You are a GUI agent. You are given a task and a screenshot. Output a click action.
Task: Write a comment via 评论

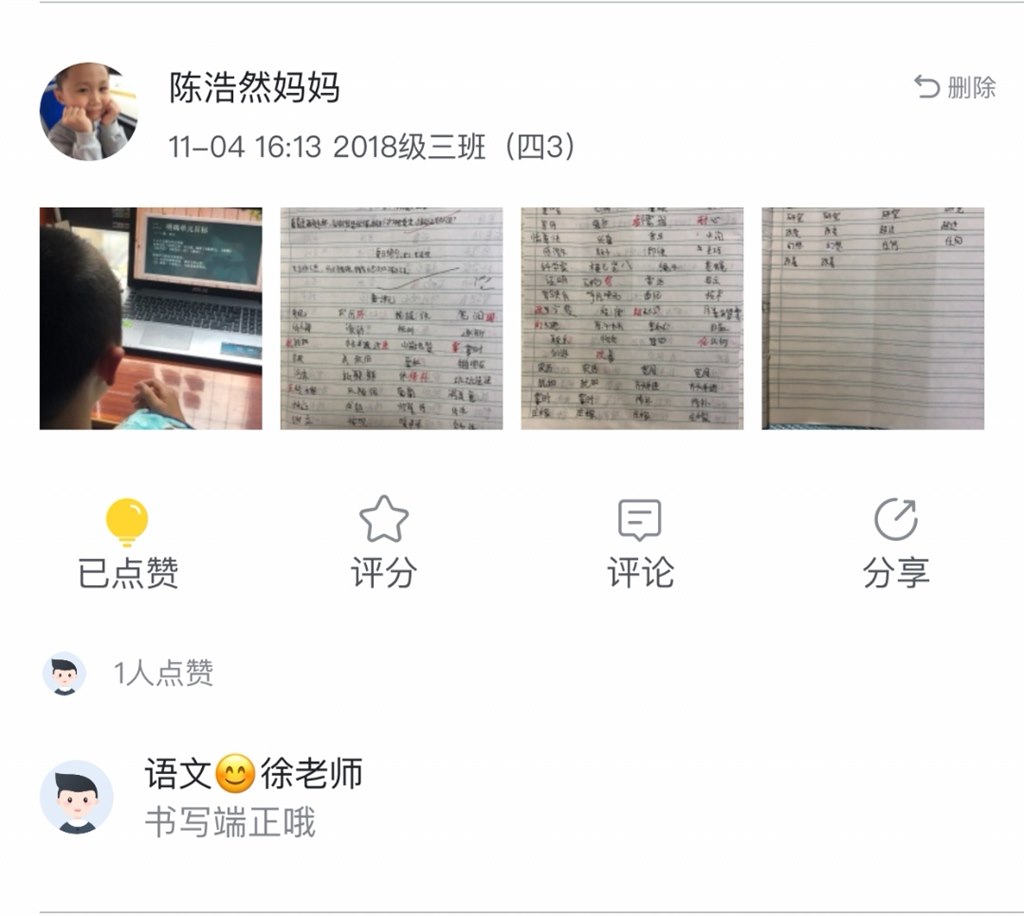[640, 543]
